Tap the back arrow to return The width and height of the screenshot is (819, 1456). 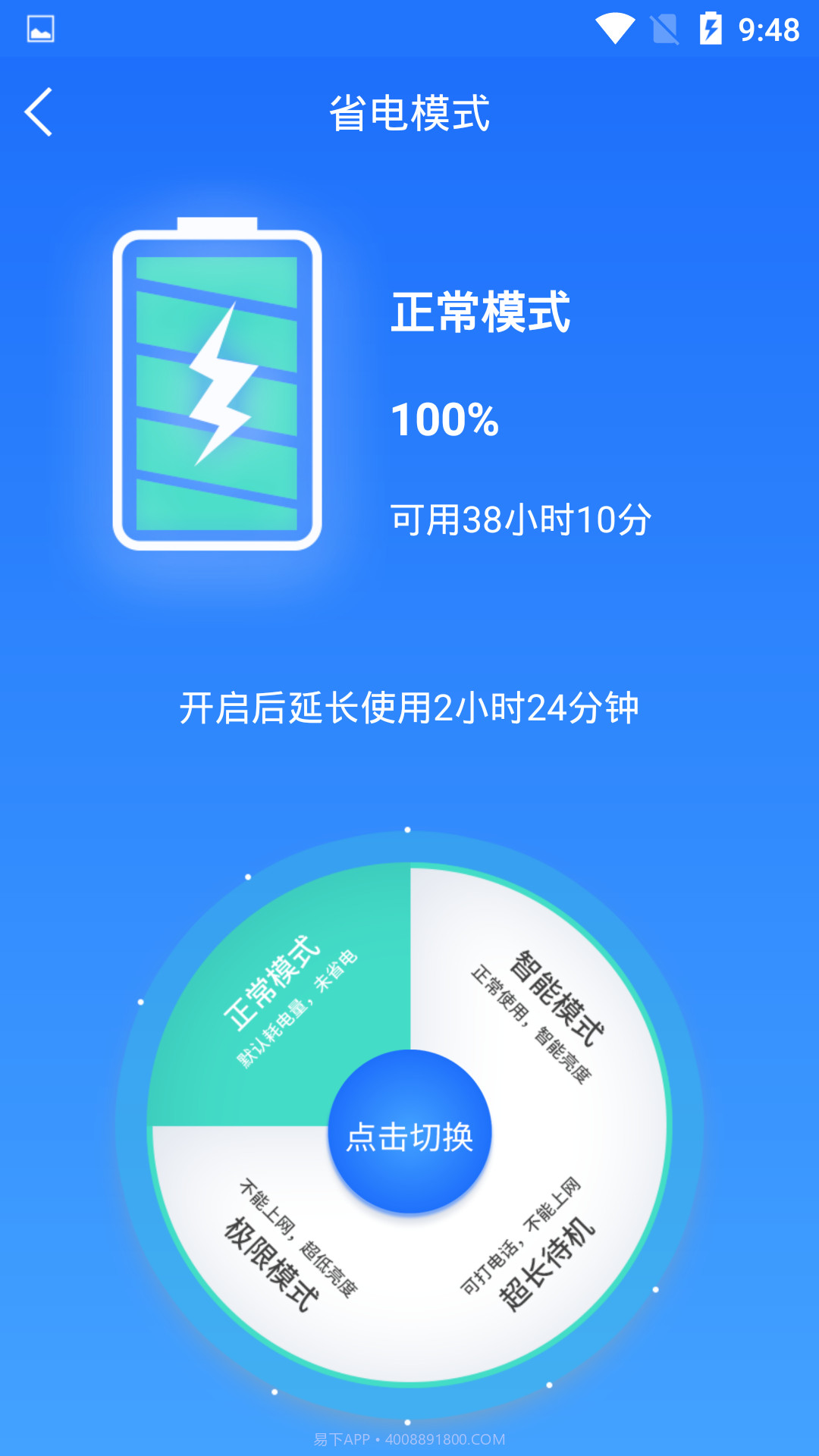(x=38, y=110)
